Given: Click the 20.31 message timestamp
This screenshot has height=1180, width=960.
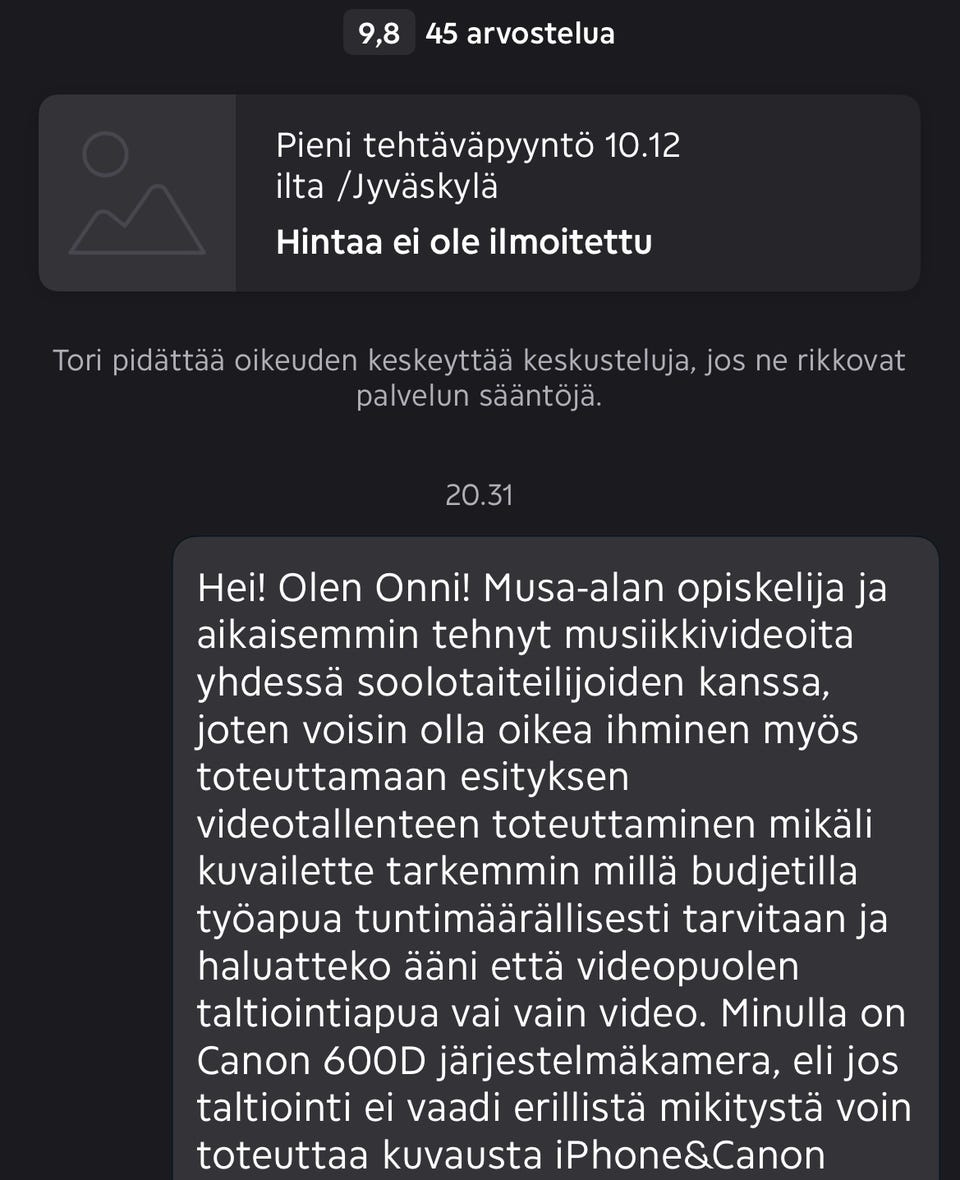Looking at the screenshot, I should (481, 493).
